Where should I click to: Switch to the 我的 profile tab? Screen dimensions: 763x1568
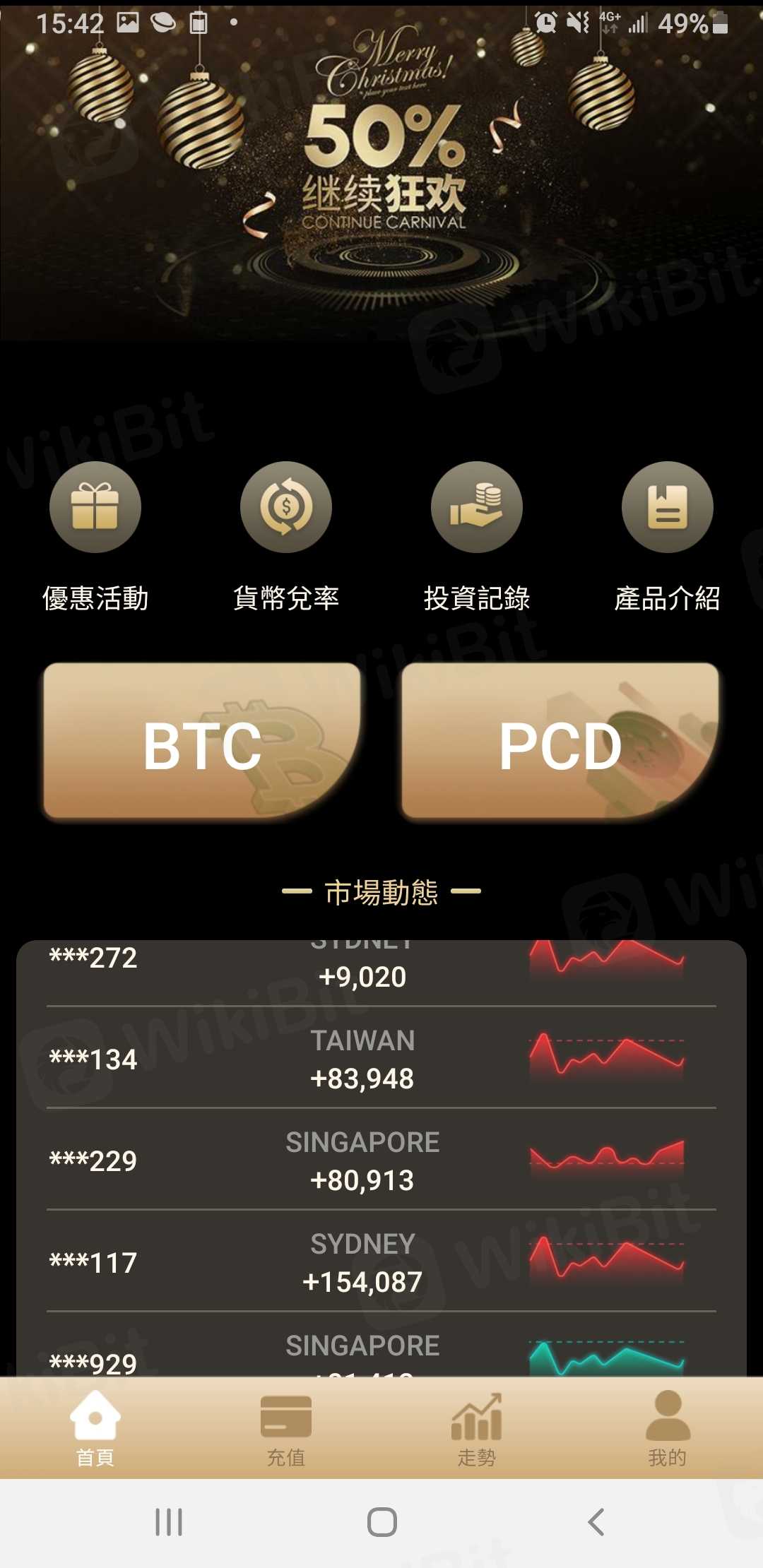point(668,1428)
